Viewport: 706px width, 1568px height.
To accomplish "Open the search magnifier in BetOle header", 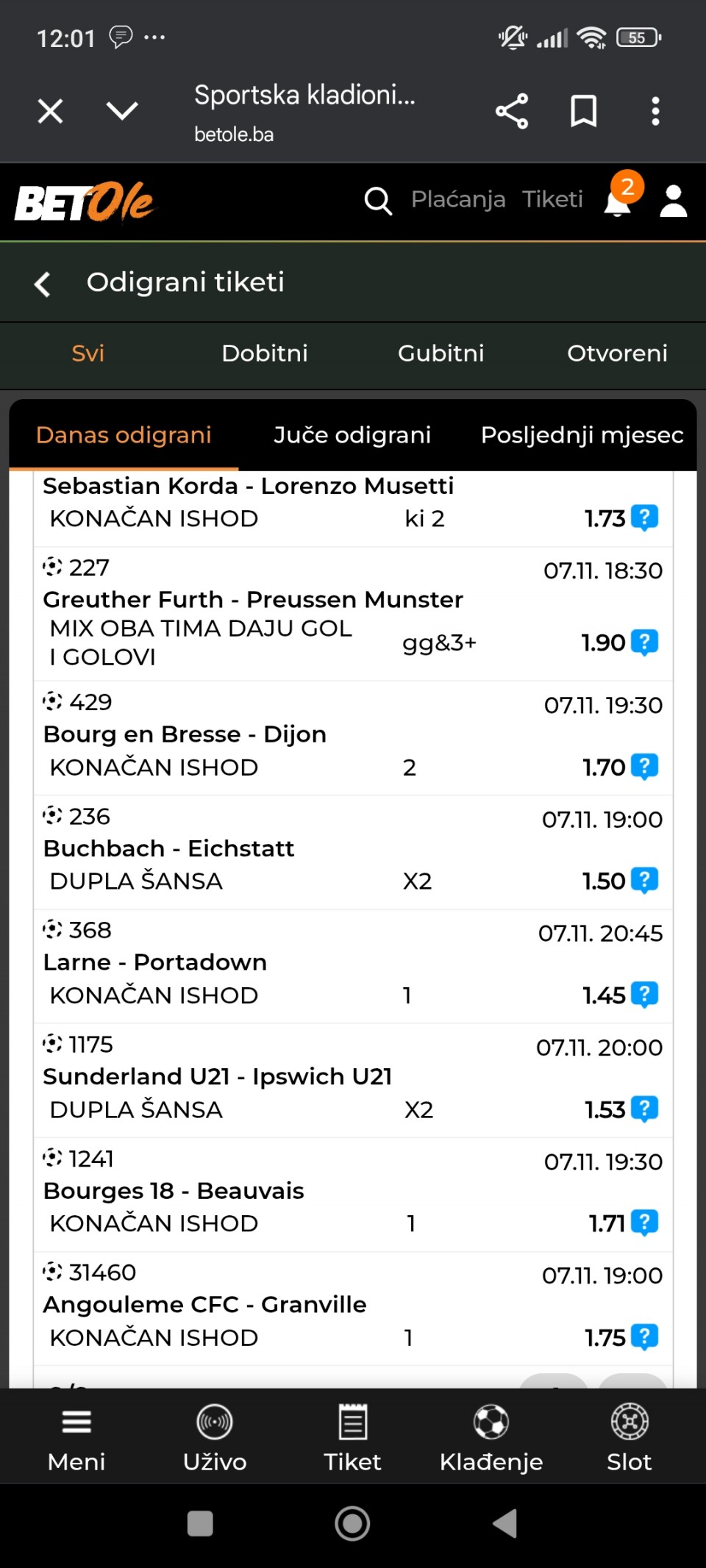I will (378, 200).
